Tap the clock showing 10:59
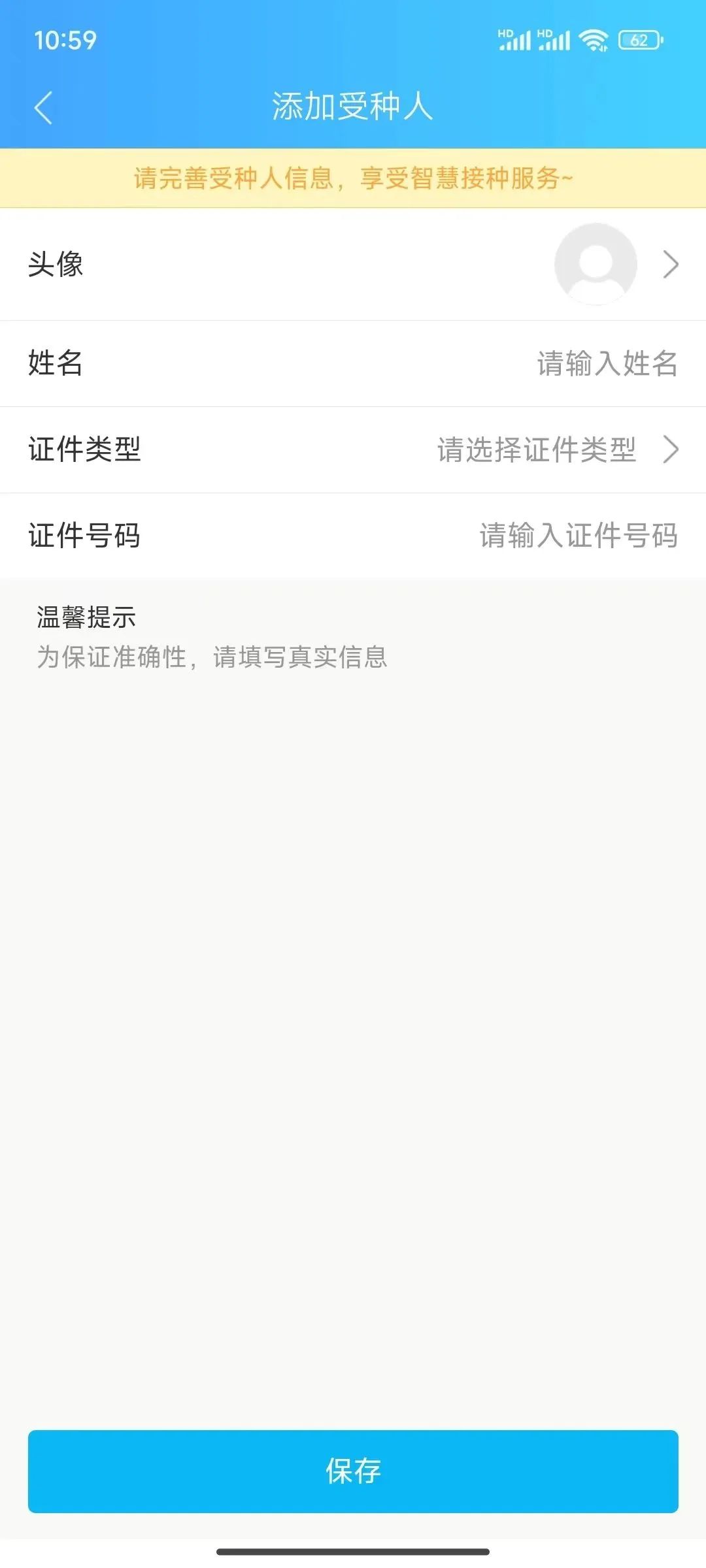This screenshot has width=706, height=1568. pyautogui.click(x=65, y=38)
